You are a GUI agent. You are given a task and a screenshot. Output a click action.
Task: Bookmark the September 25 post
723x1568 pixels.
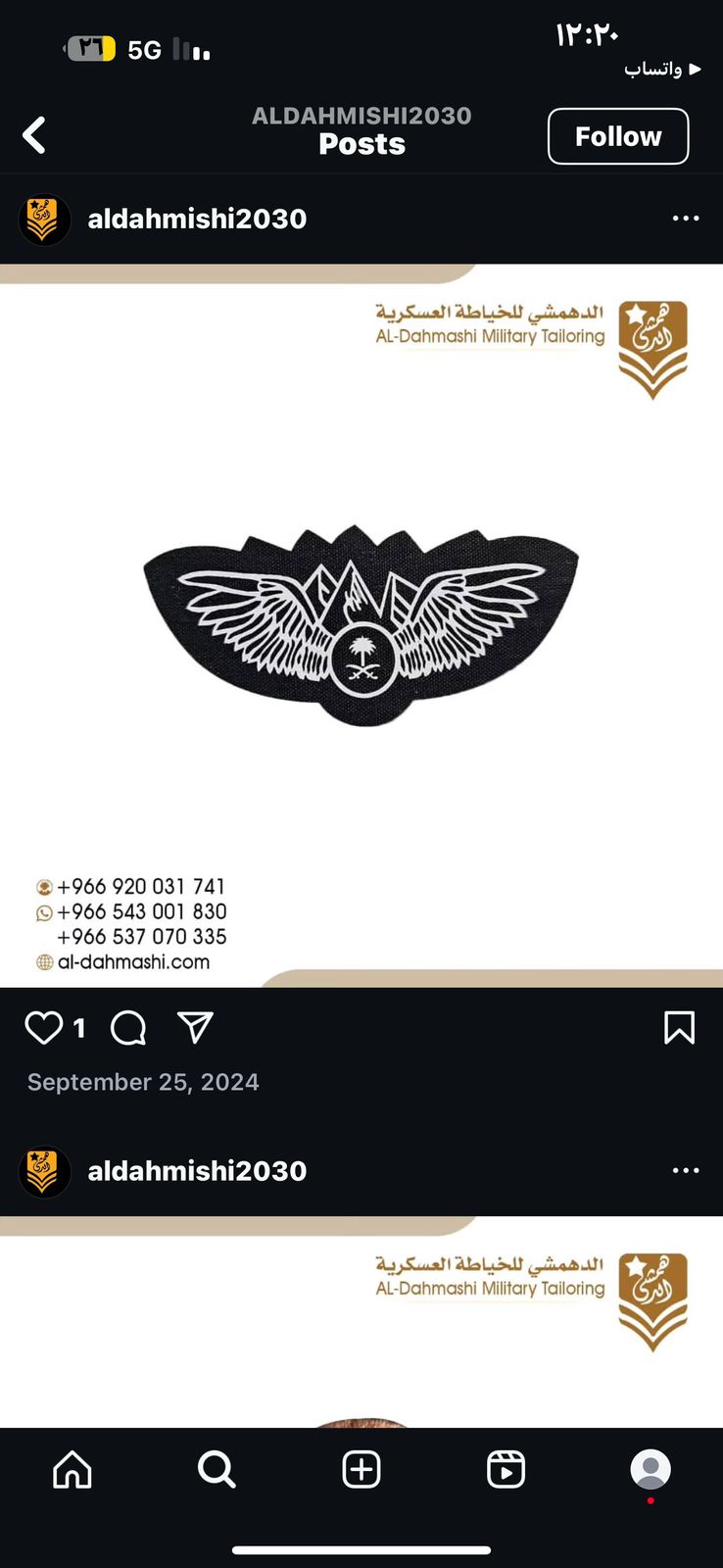(679, 1027)
